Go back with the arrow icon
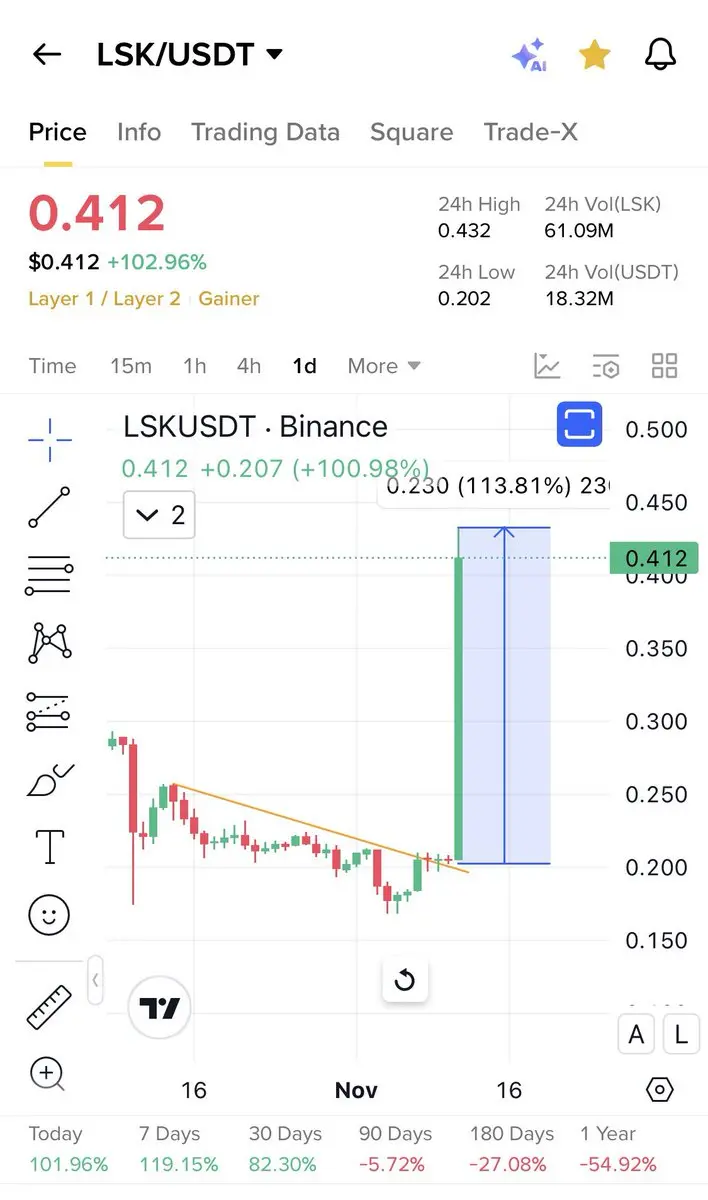Screen dimensions: 708x1200 pyautogui.click(x=47, y=55)
